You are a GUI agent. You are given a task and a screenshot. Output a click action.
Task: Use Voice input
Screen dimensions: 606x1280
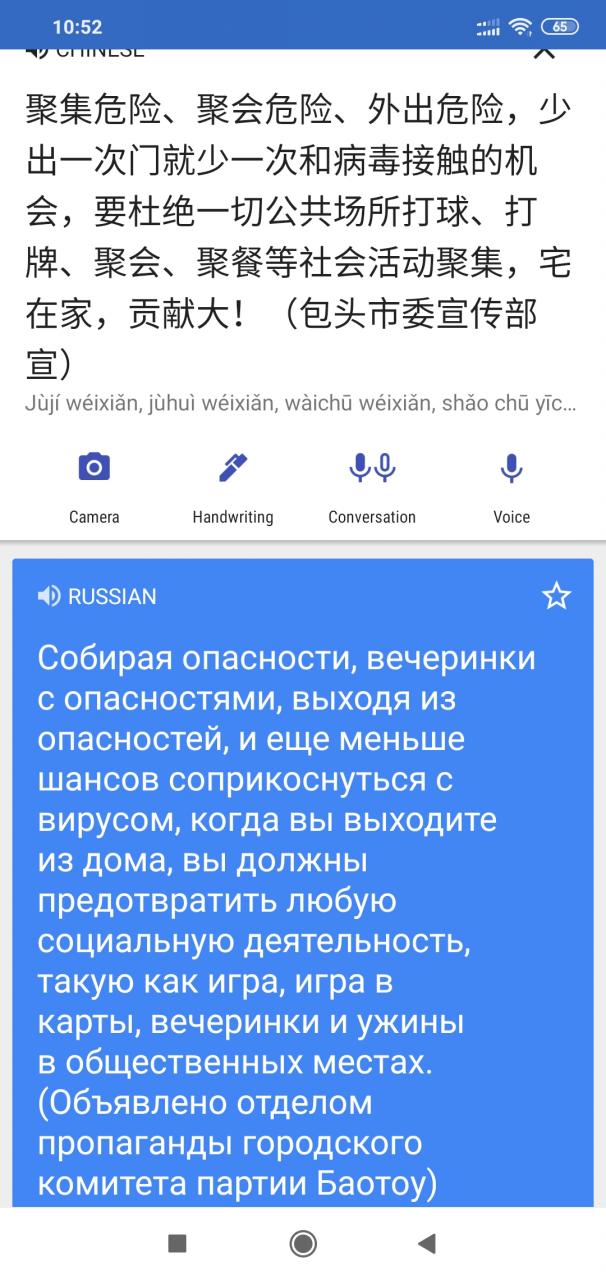pyautogui.click(x=511, y=486)
